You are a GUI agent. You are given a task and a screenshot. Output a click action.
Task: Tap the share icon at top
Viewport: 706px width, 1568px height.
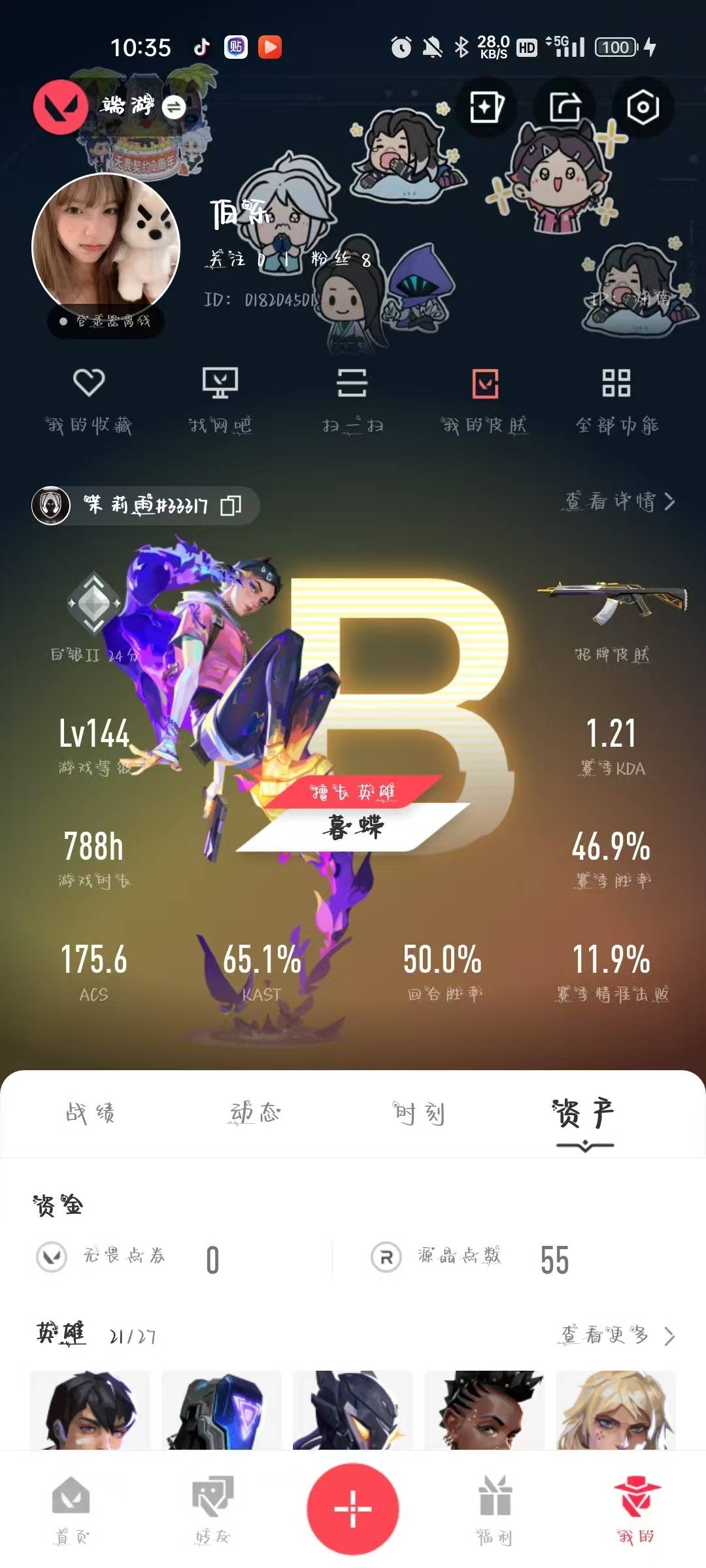point(565,107)
